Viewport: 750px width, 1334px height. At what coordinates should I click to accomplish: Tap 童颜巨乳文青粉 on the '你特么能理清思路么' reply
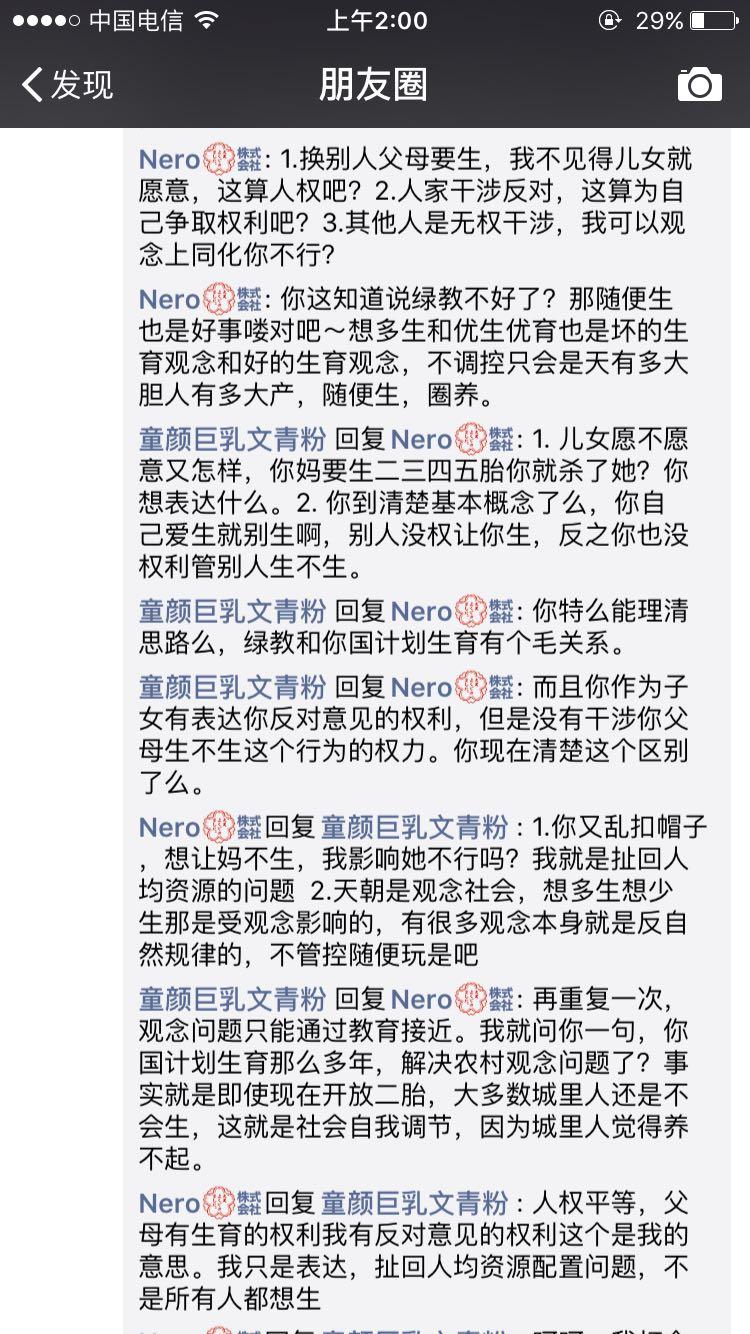(232, 611)
